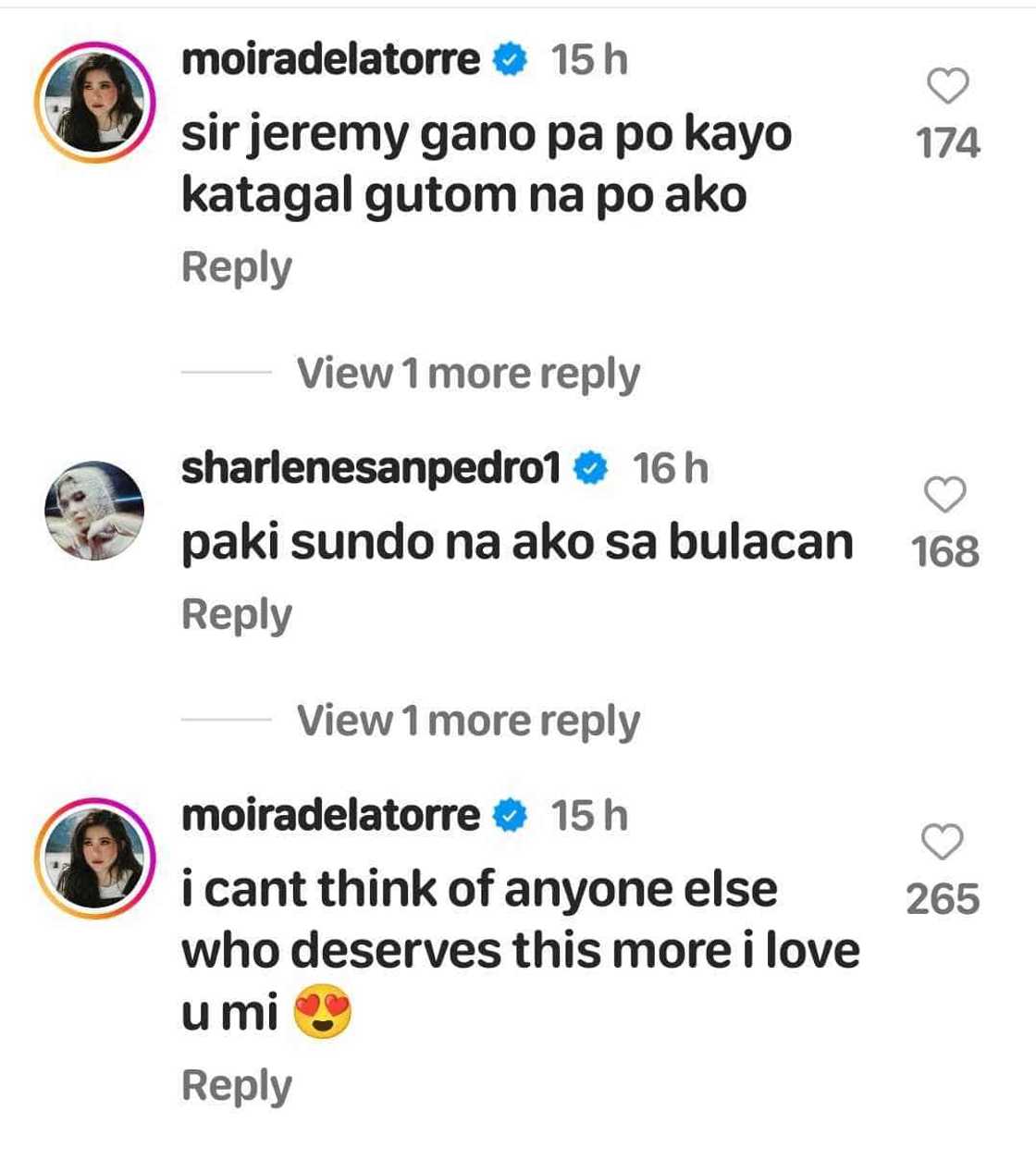The width and height of the screenshot is (1036, 1160).
Task: View 1 more reply under sharlenesanpedro1's comment
Action: (468, 722)
